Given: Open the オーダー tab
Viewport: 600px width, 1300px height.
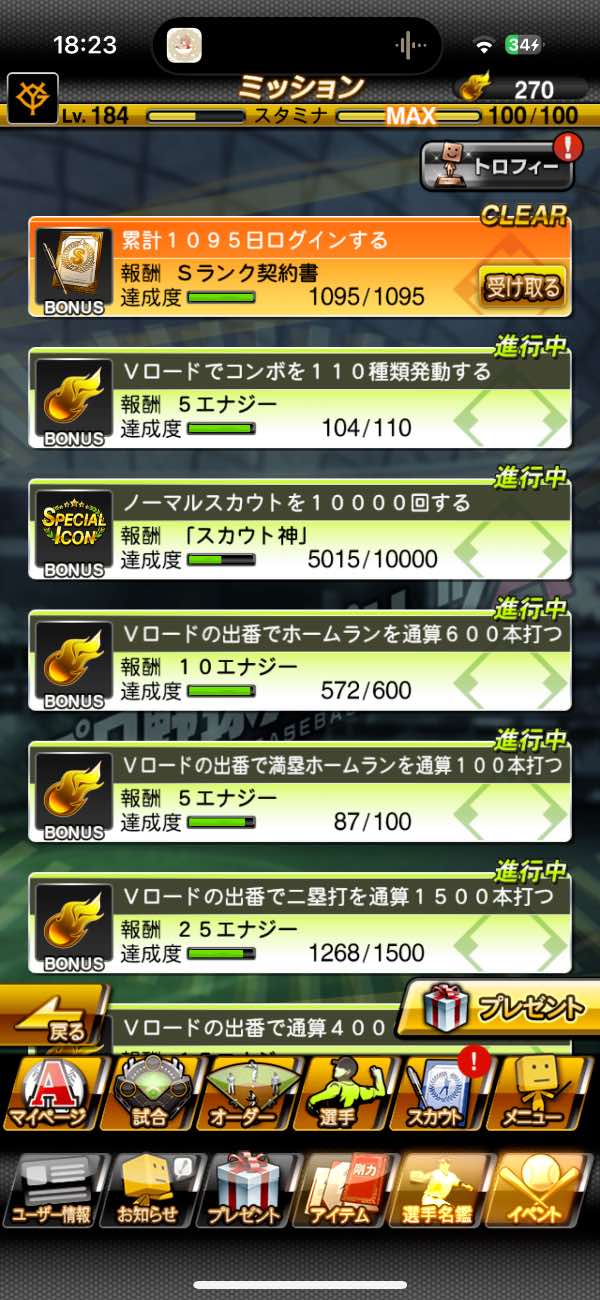Looking at the screenshot, I should pyautogui.click(x=249, y=1094).
